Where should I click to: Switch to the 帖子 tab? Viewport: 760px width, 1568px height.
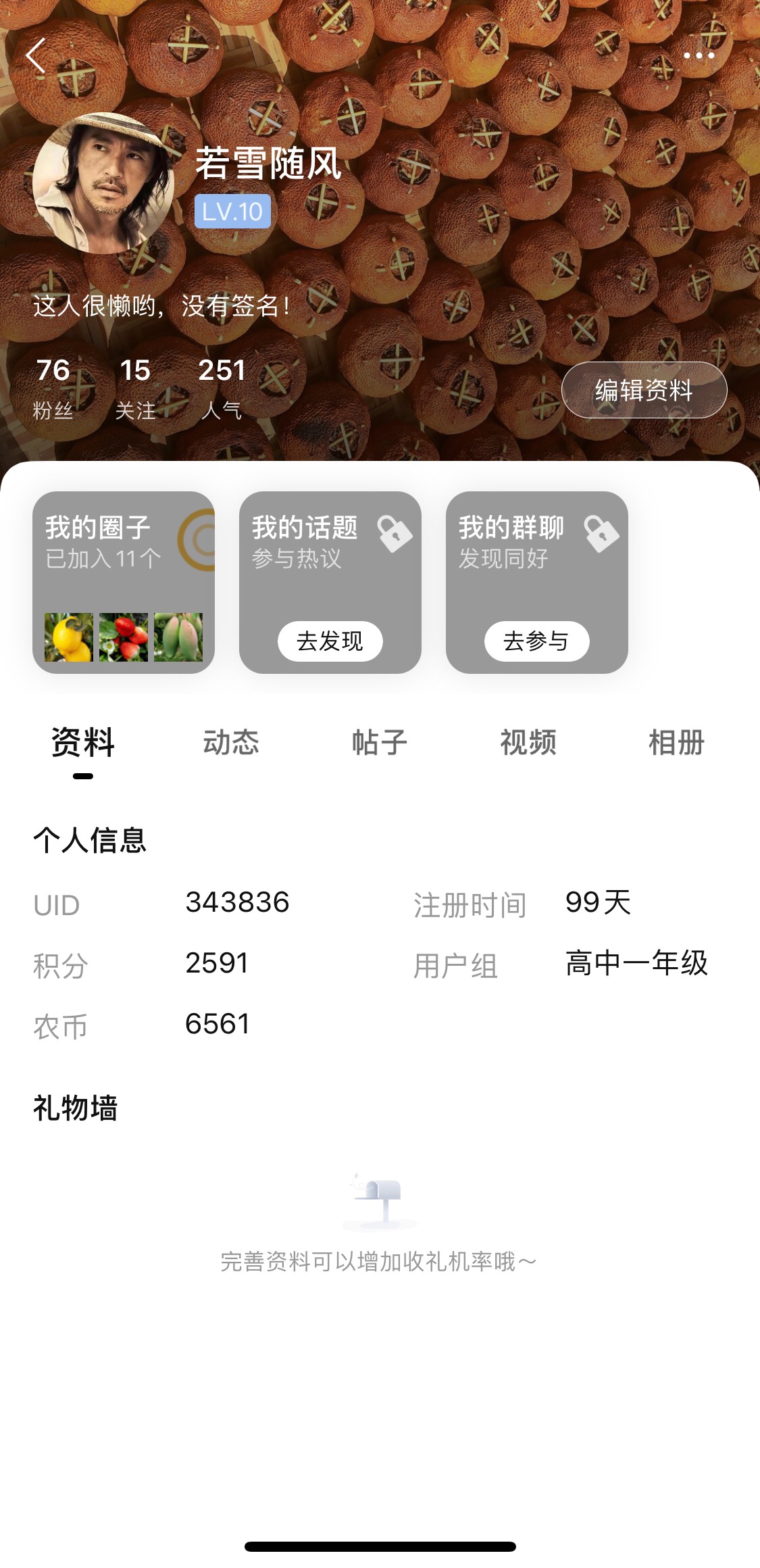click(380, 743)
